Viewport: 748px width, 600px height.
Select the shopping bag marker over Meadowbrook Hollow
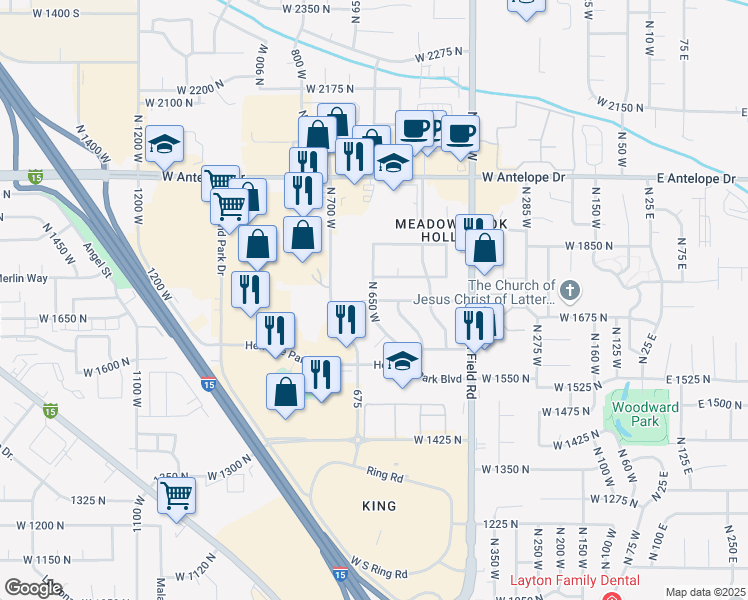pyautogui.click(x=485, y=248)
